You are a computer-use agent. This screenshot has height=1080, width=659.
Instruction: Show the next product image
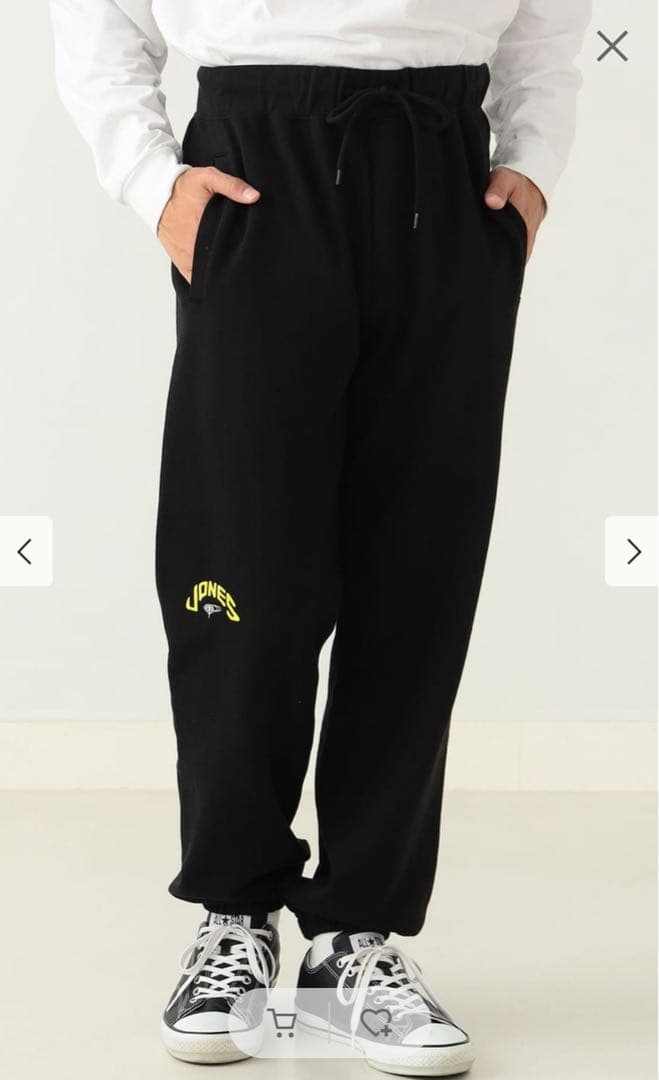click(632, 551)
